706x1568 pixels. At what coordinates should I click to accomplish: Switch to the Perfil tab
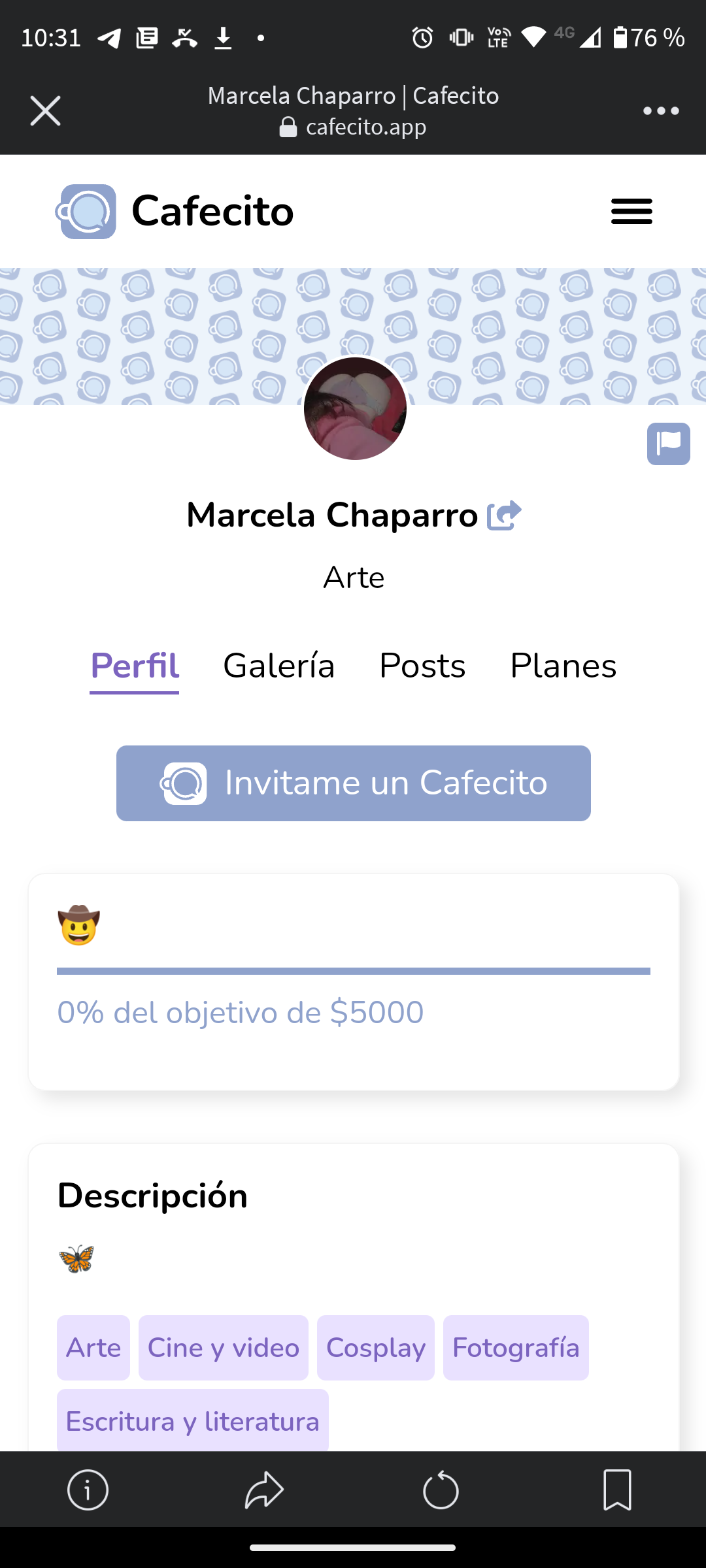[135, 666]
